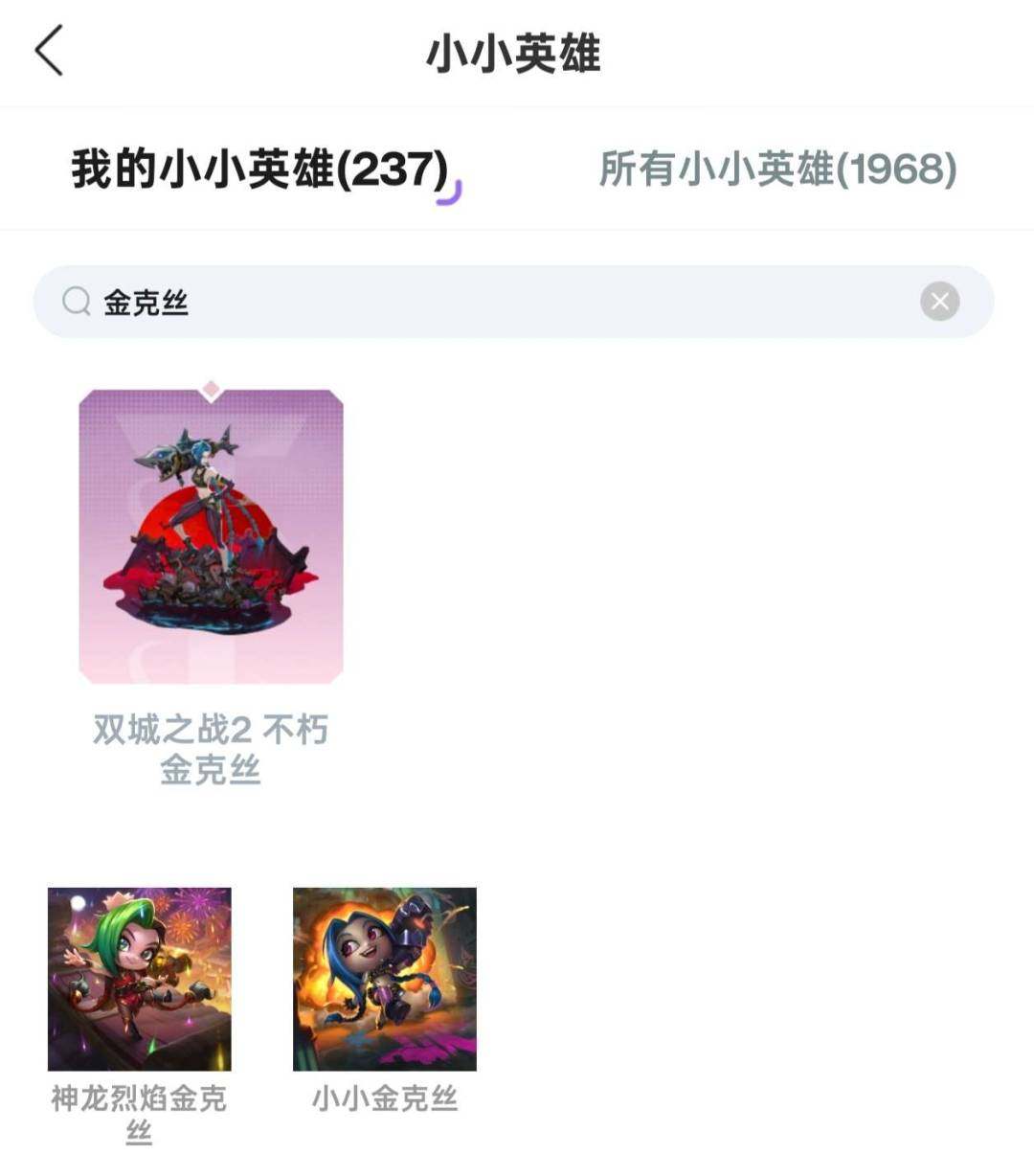Click the purple indicator under 我的小小英雄
1034x1176 pixels.
tap(450, 193)
